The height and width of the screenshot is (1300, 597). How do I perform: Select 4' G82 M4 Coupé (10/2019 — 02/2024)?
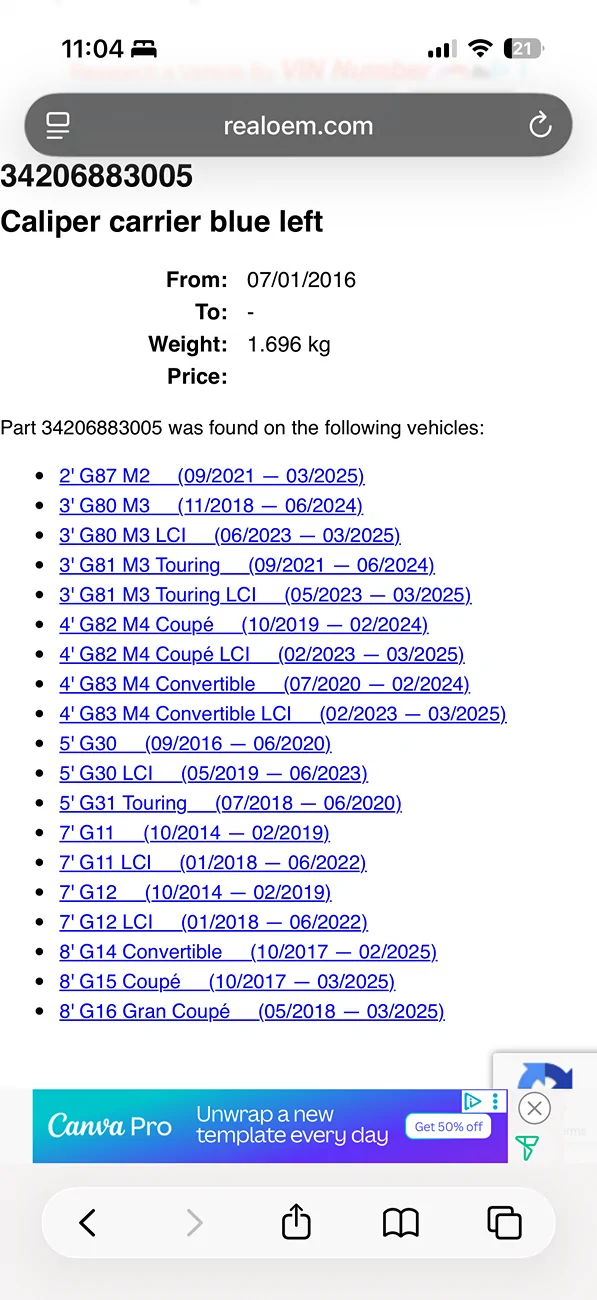click(244, 625)
